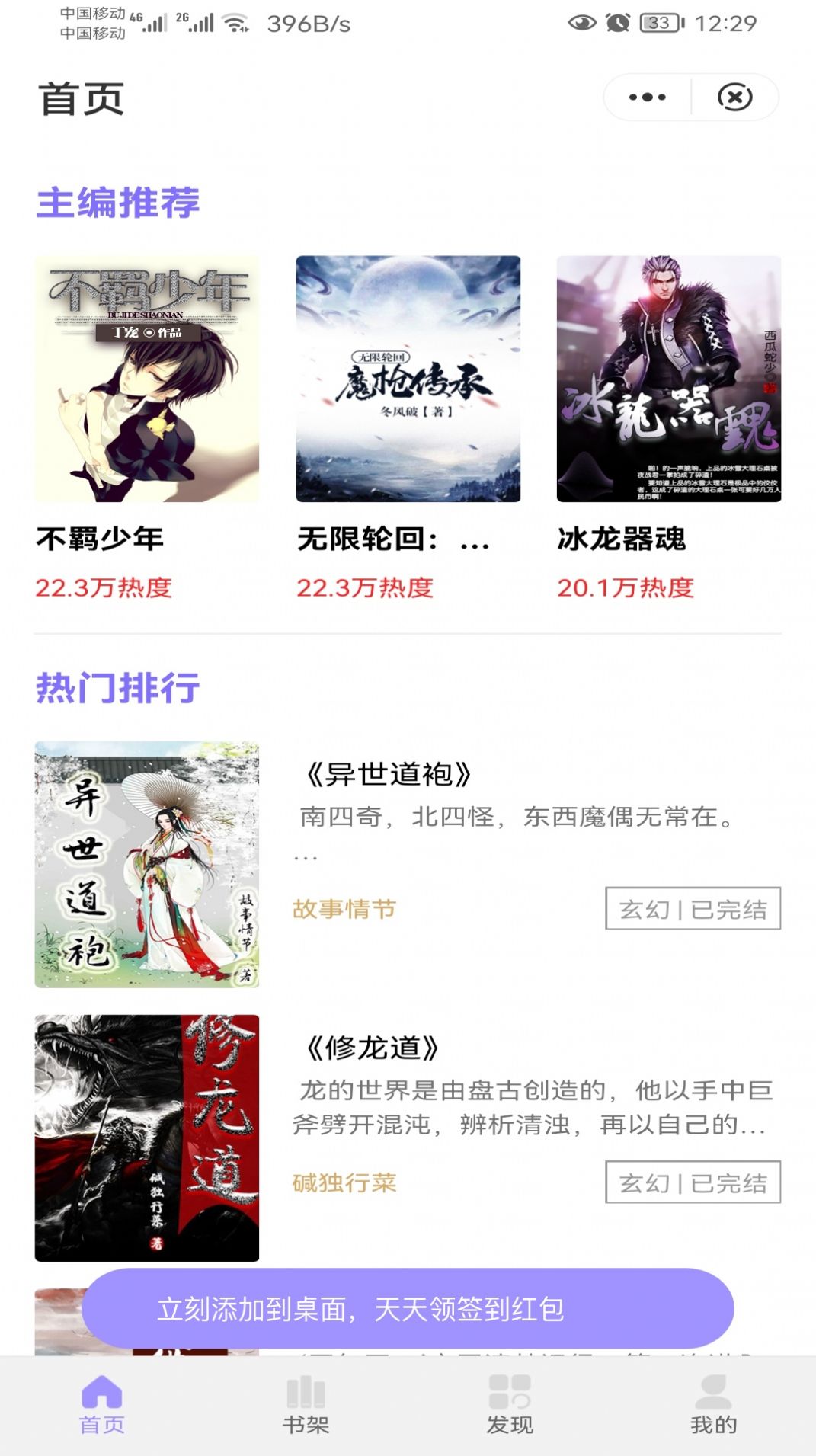Tap the 玄幻|已完结 label for 异世道袍

point(692,908)
